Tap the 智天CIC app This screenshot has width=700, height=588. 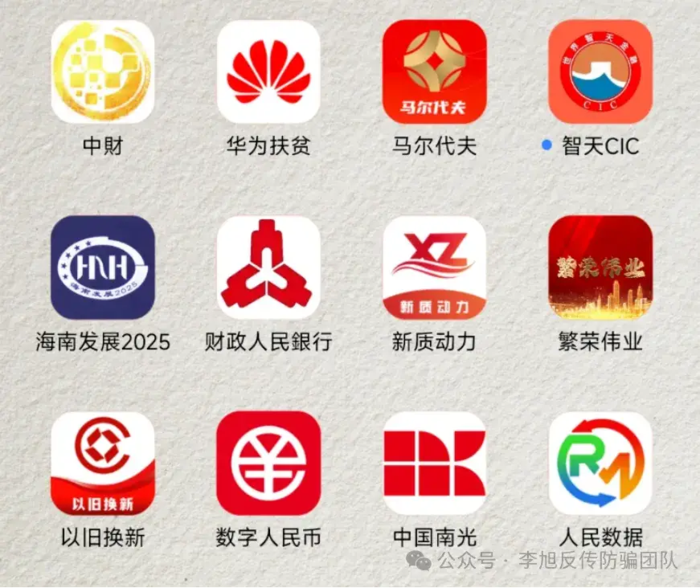pyautogui.click(x=600, y=72)
